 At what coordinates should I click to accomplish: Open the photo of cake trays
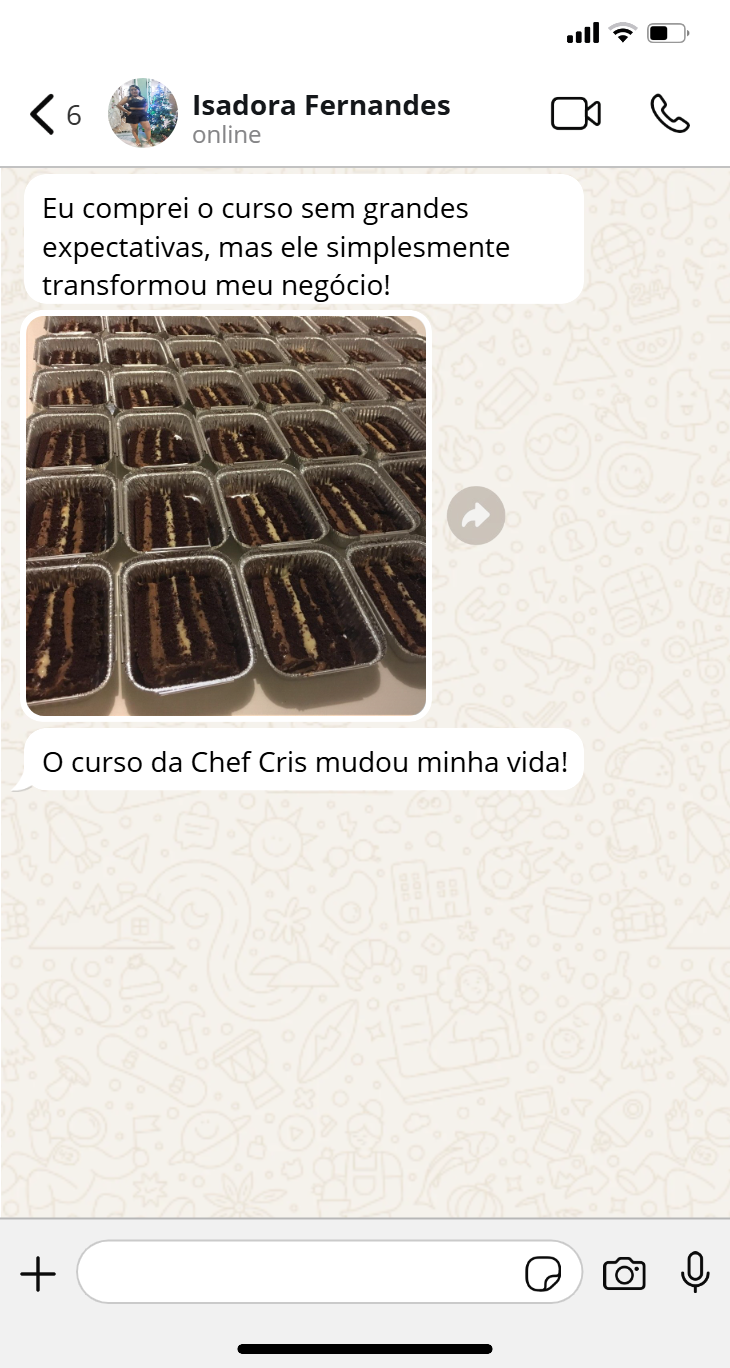pos(226,515)
